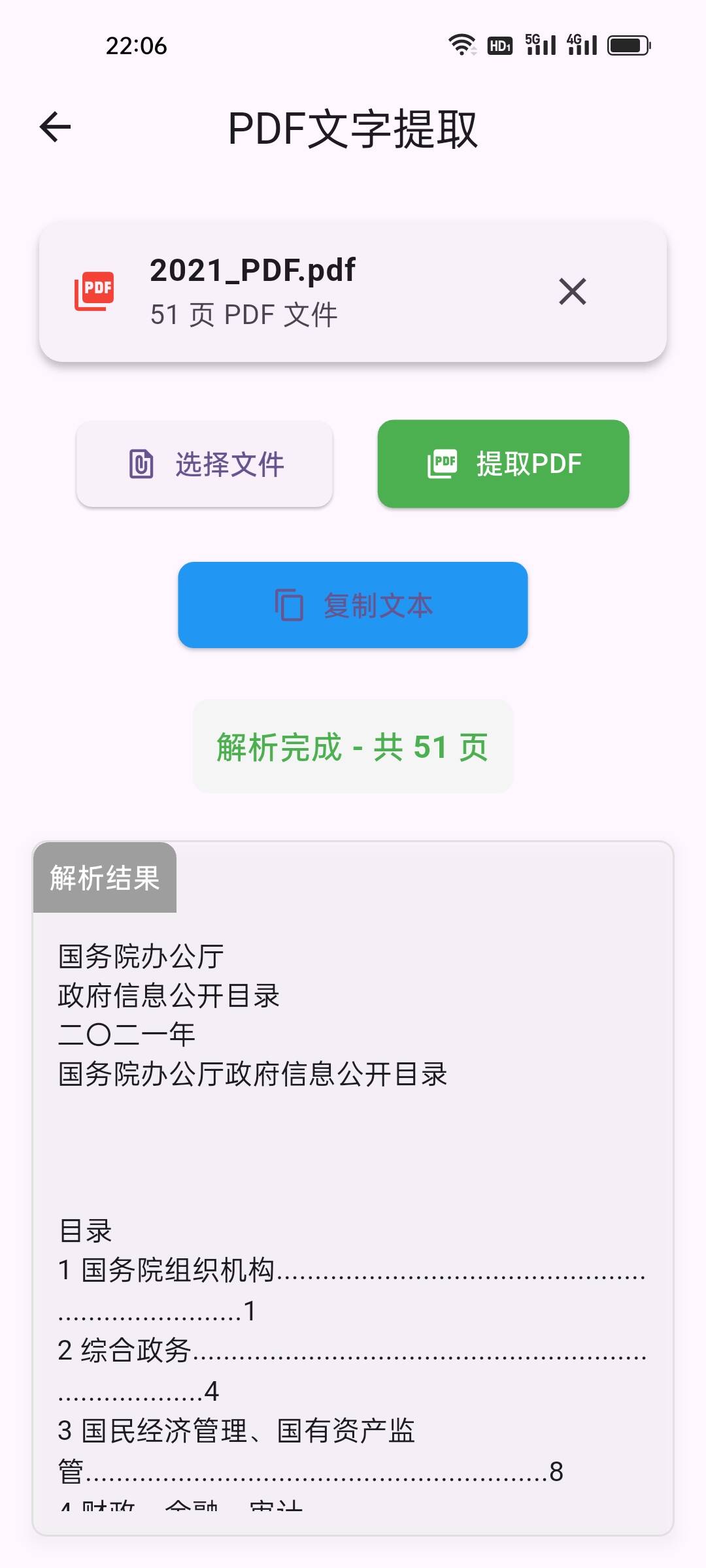Start extraction with 提取PDF button
Image resolution: width=706 pixels, height=1568 pixels.
503,464
